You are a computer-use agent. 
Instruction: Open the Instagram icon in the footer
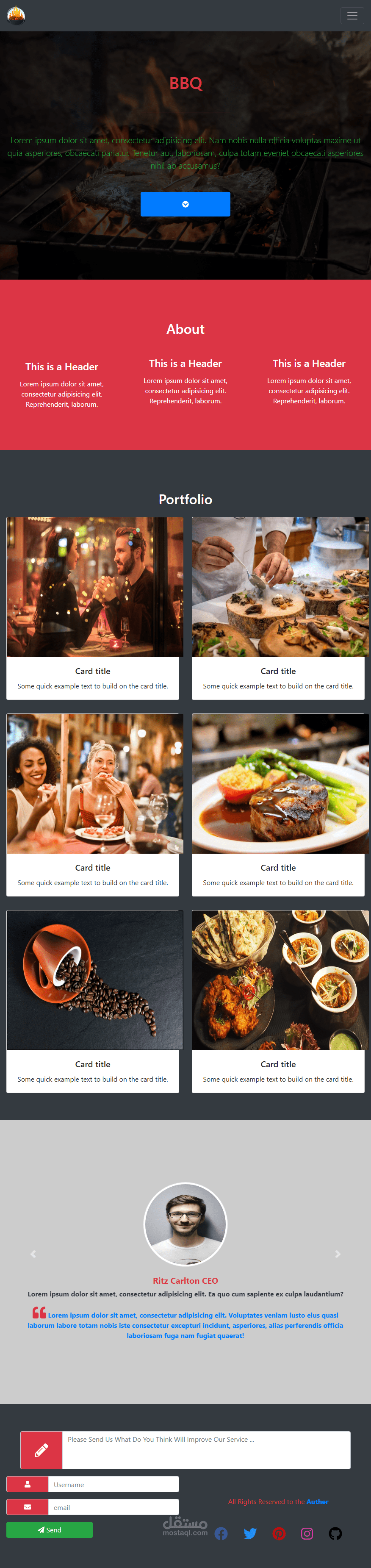coord(307,1534)
